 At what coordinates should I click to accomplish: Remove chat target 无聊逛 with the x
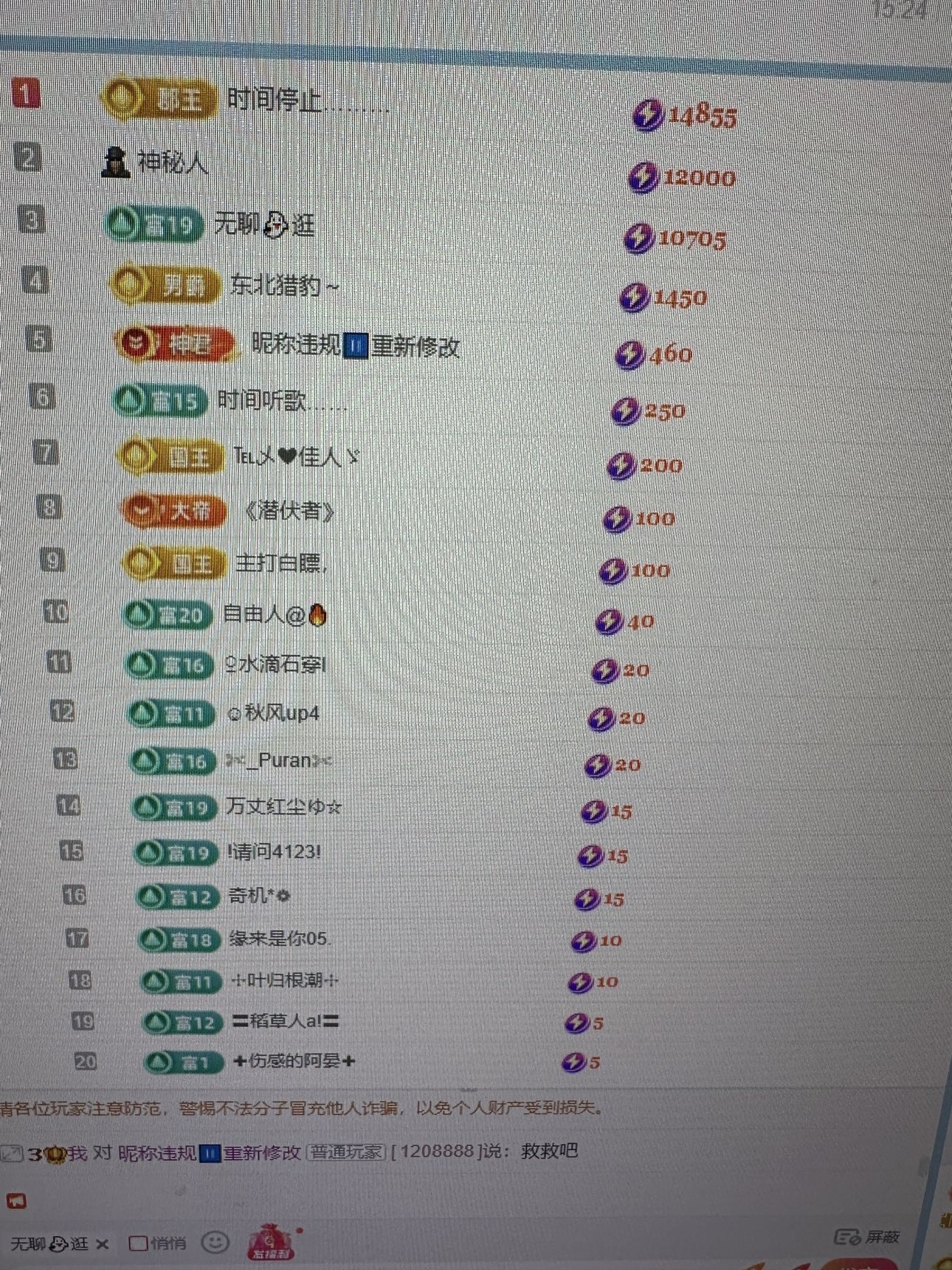tap(103, 1244)
